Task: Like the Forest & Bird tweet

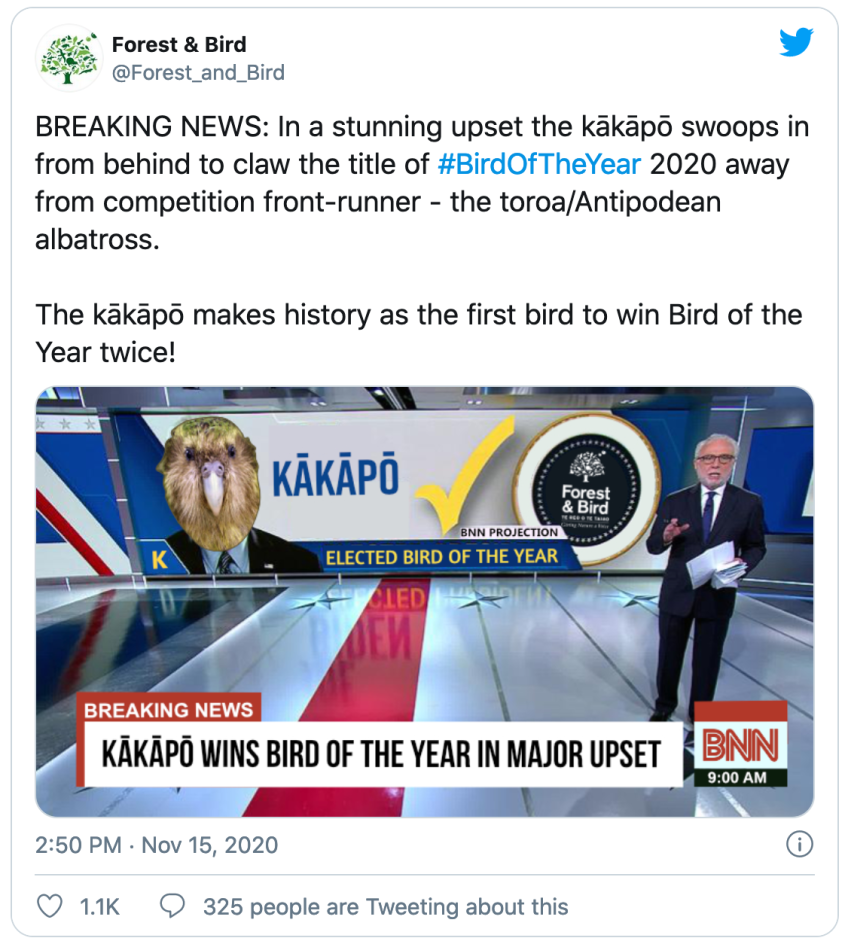Action: 50,906
